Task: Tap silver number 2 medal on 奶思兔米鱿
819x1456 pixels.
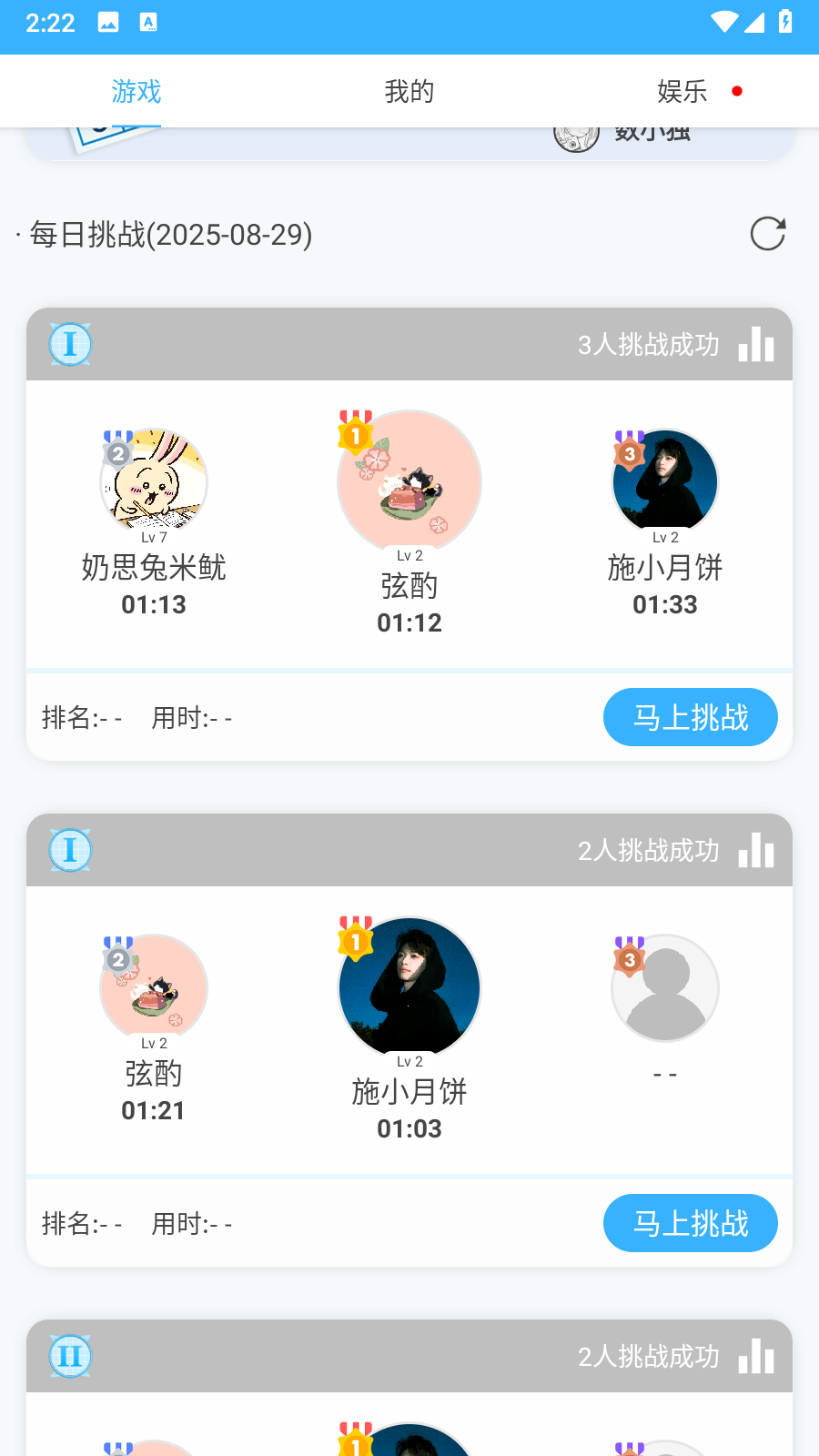Action: [117, 452]
